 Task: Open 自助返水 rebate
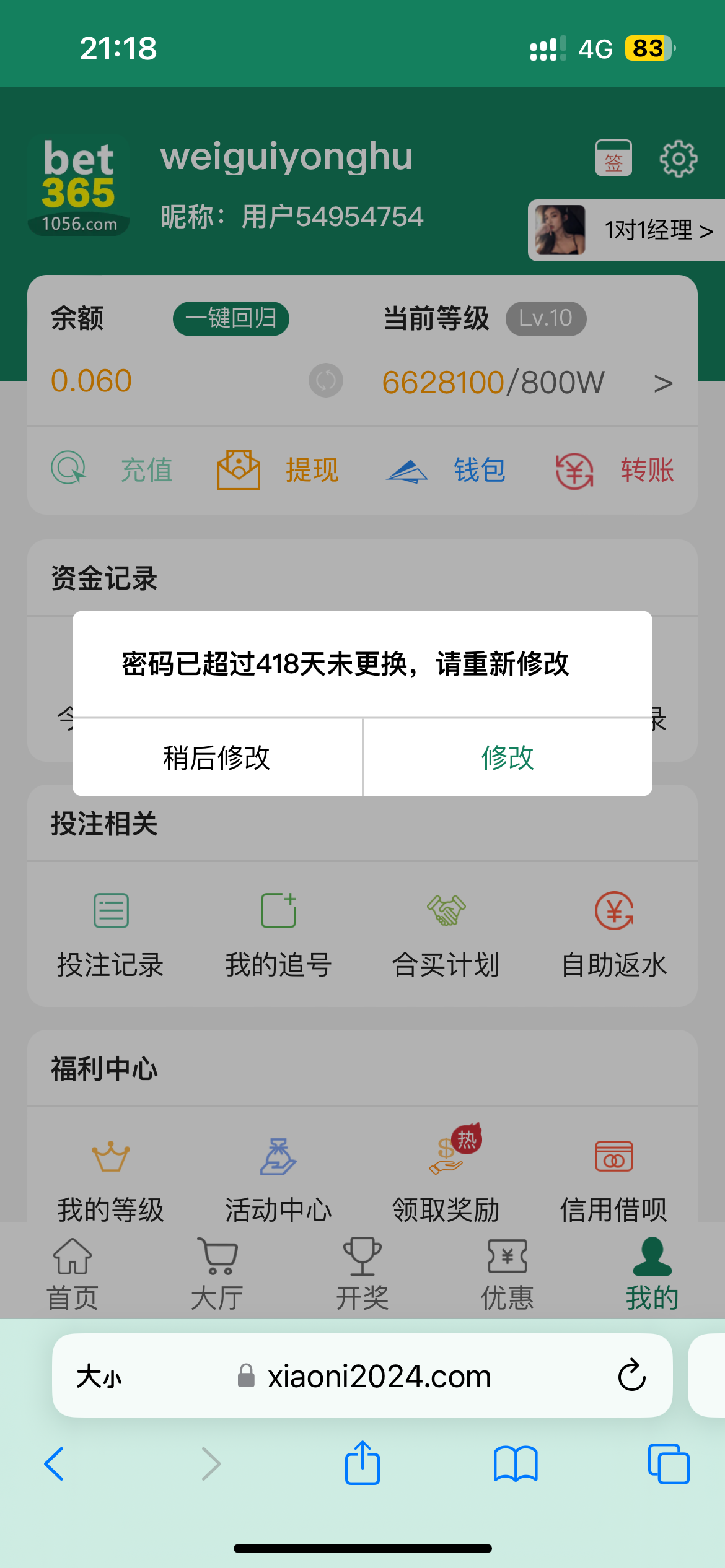[x=613, y=935]
